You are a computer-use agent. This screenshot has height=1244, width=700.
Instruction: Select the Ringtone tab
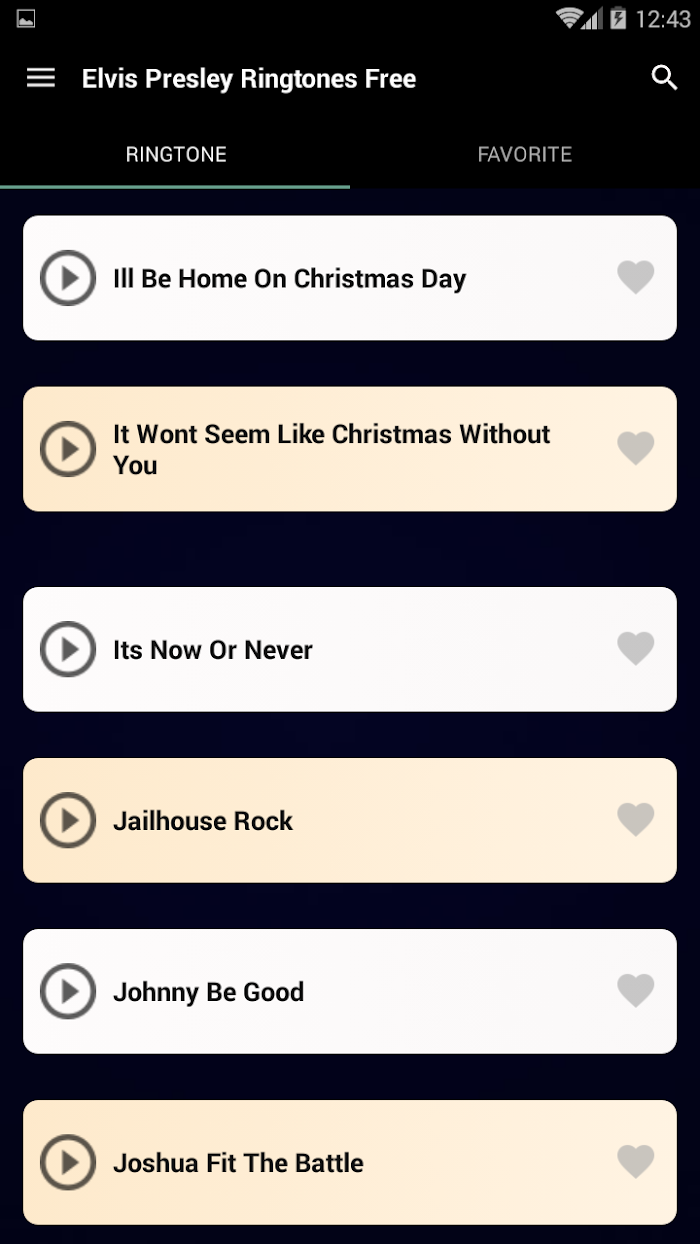tap(176, 155)
